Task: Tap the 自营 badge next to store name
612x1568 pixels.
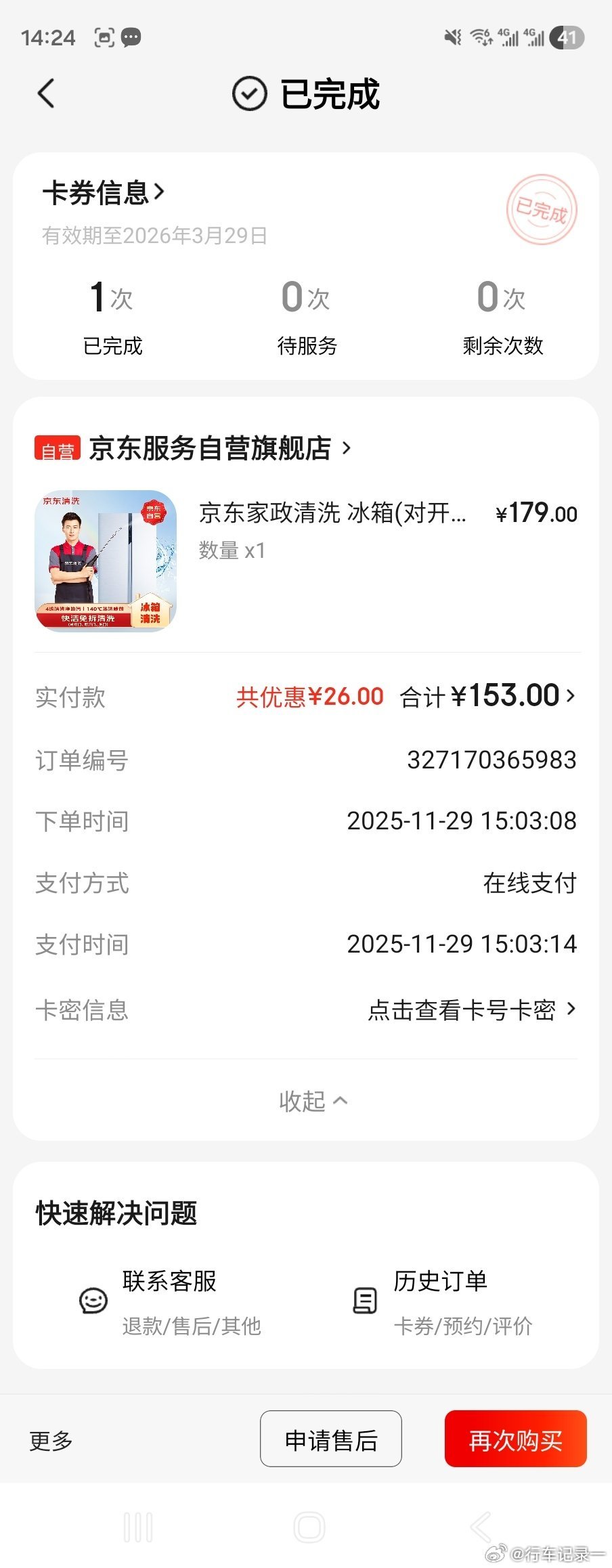Action: point(56,448)
